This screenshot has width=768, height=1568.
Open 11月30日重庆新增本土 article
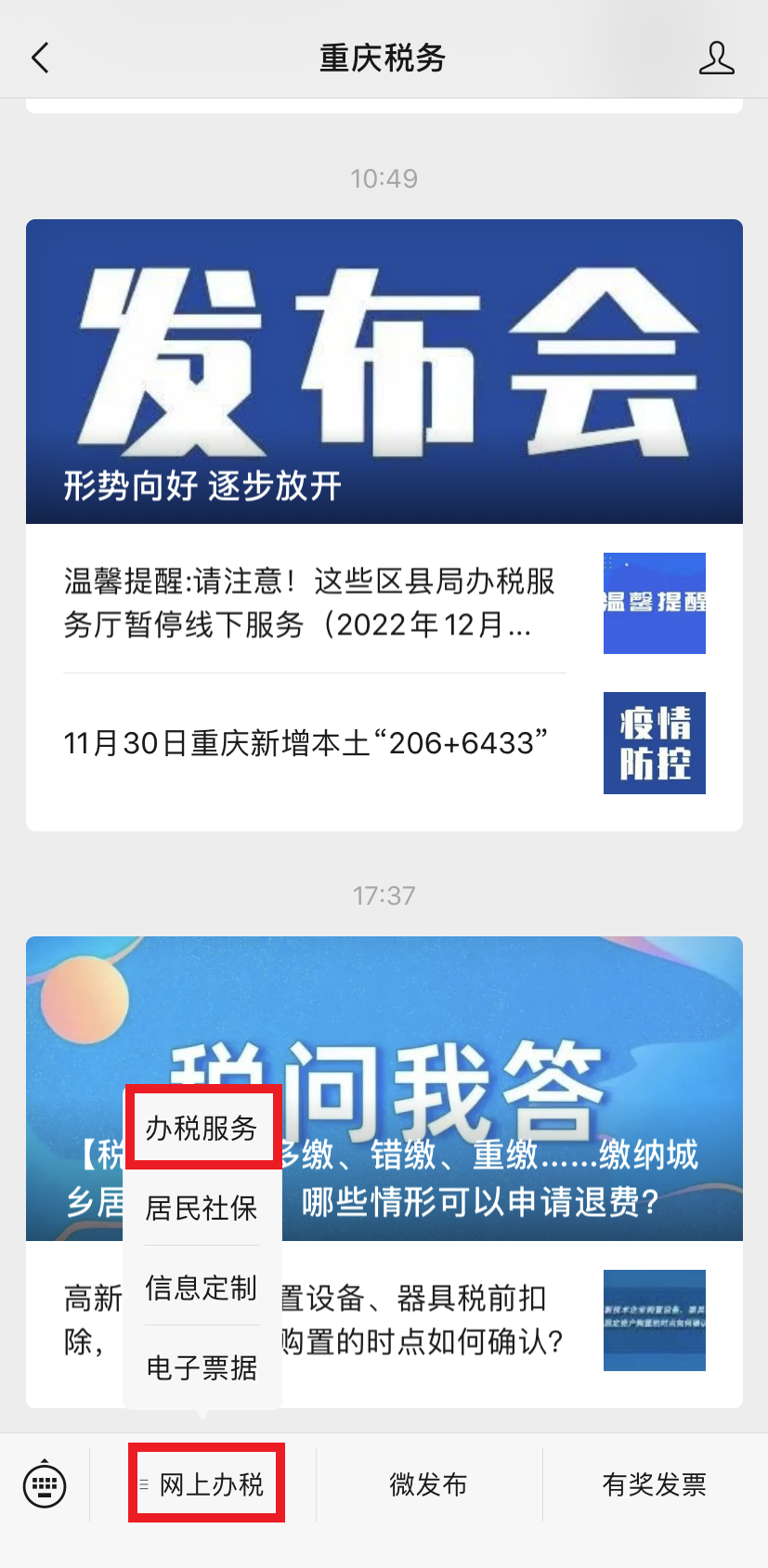pyautogui.click(x=384, y=743)
